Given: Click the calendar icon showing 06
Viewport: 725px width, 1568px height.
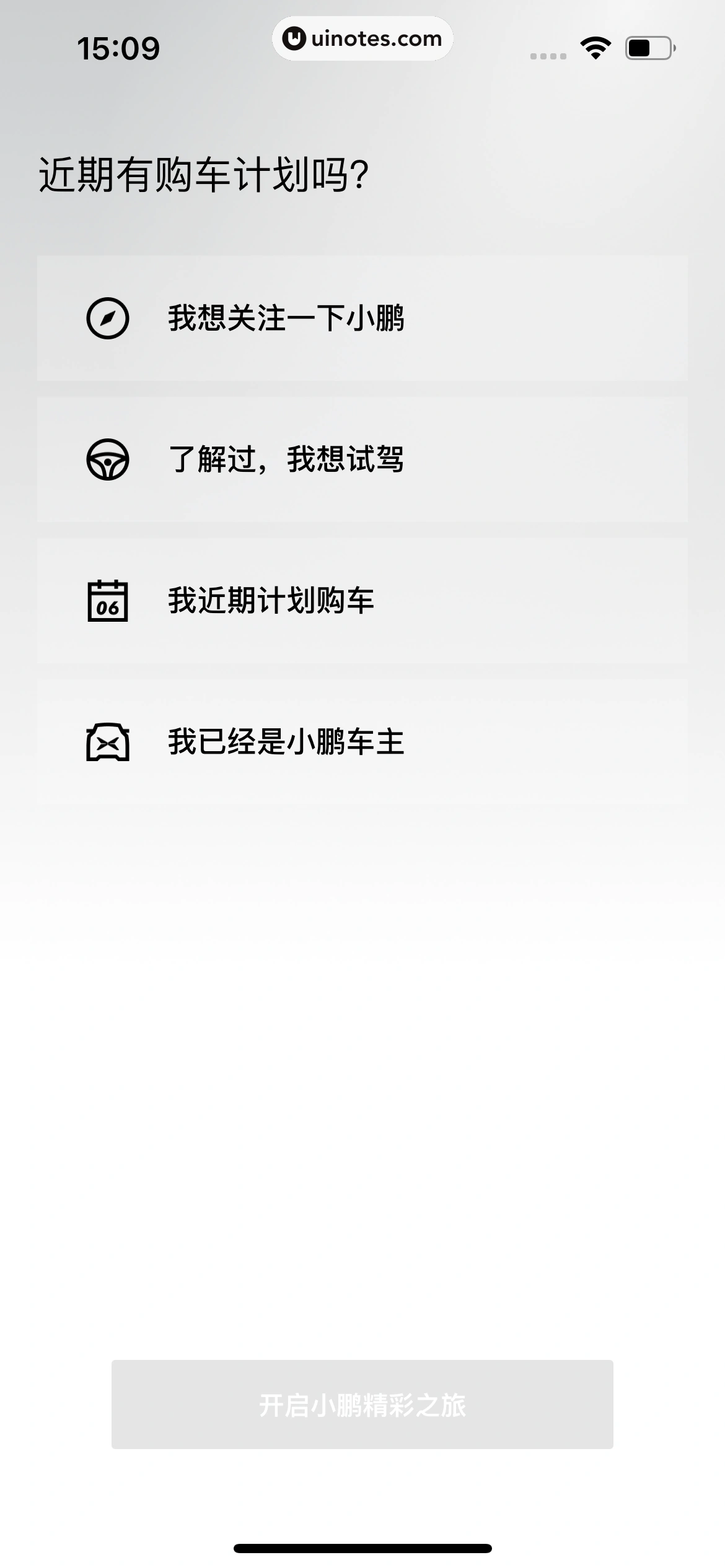Looking at the screenshot, I should [107, 600].
